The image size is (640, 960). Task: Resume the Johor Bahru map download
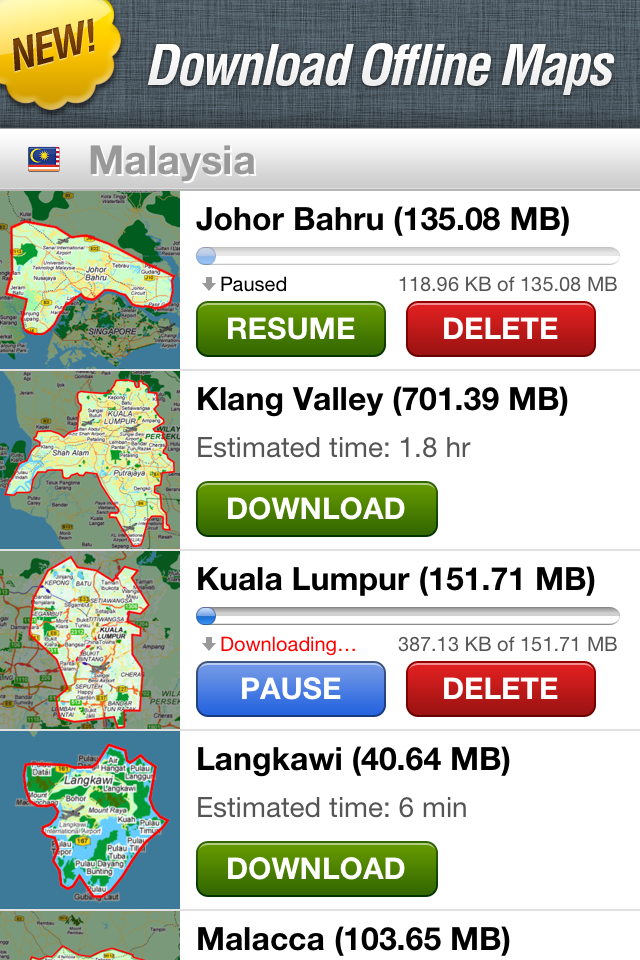click(290, 329)
